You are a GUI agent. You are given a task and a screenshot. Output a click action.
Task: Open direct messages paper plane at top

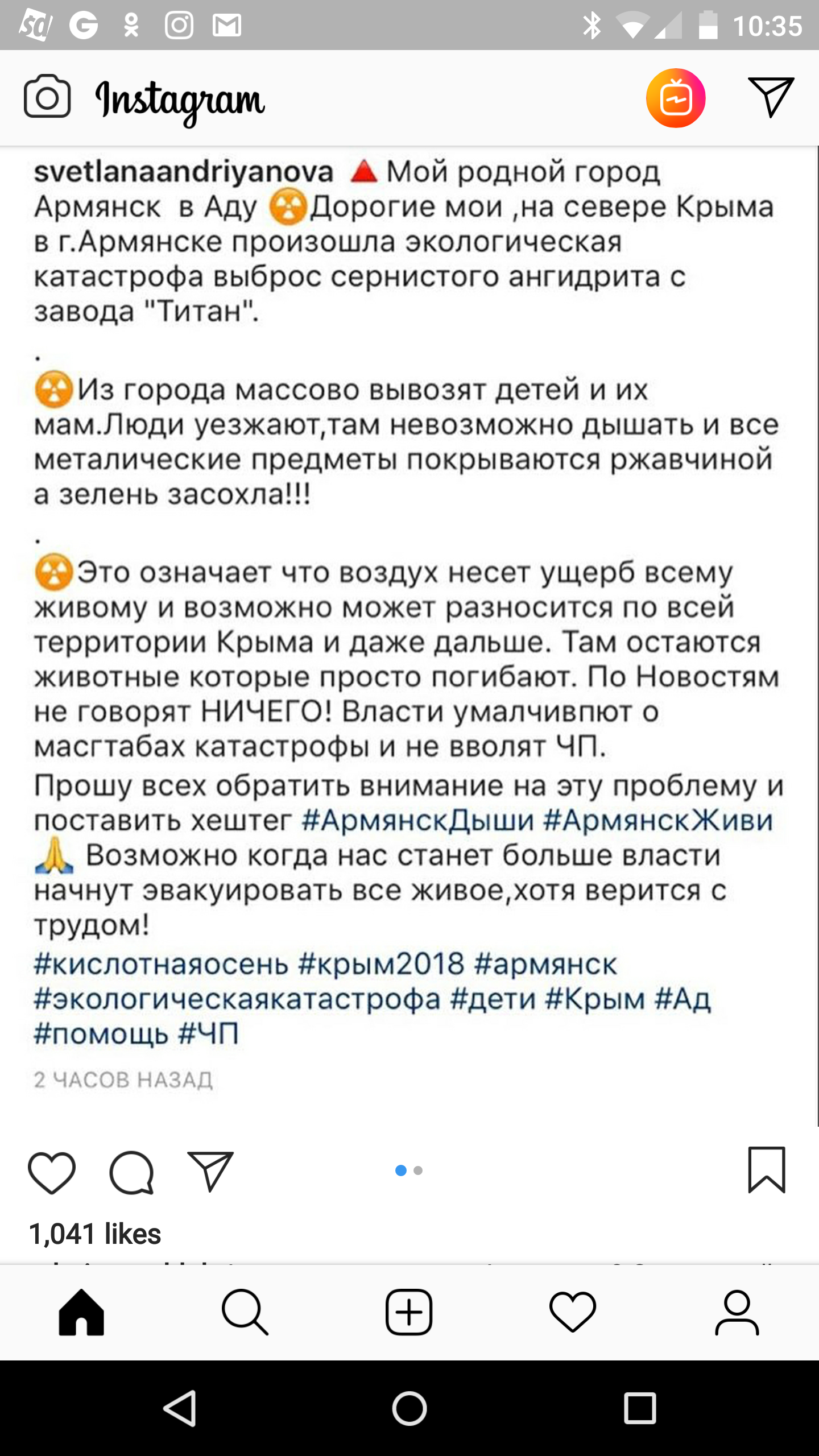(x=771, y=97)
